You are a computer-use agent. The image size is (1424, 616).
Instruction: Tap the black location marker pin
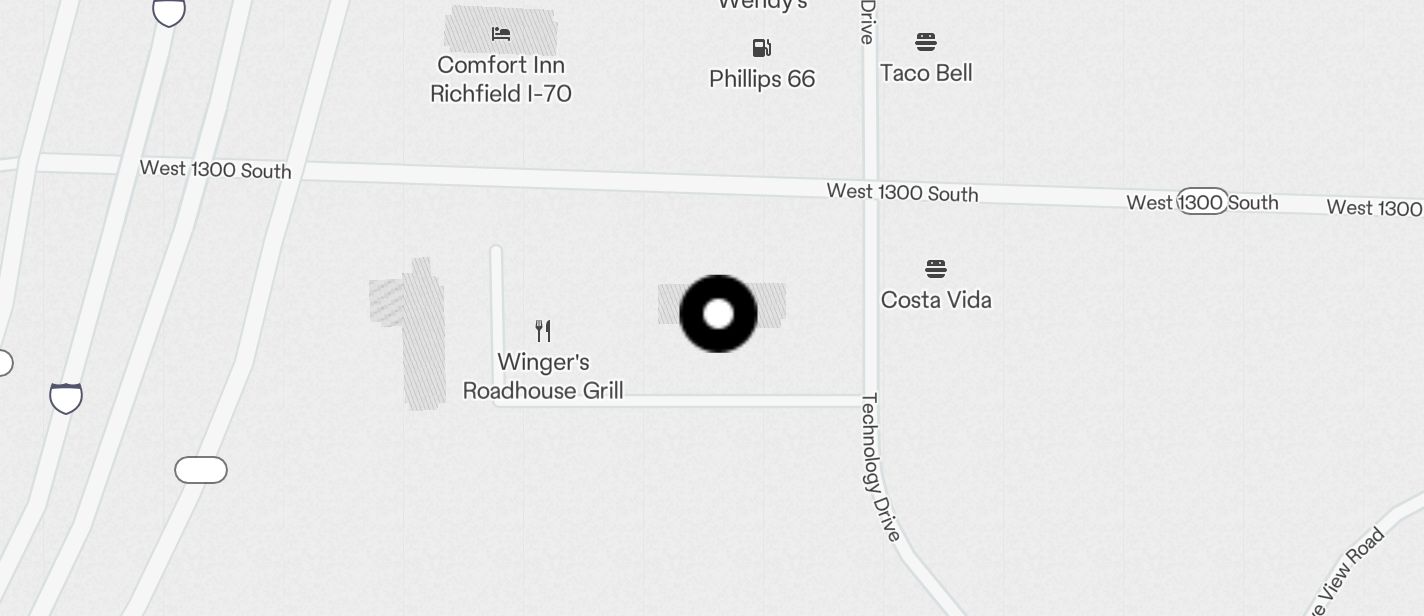coord(718,314)
